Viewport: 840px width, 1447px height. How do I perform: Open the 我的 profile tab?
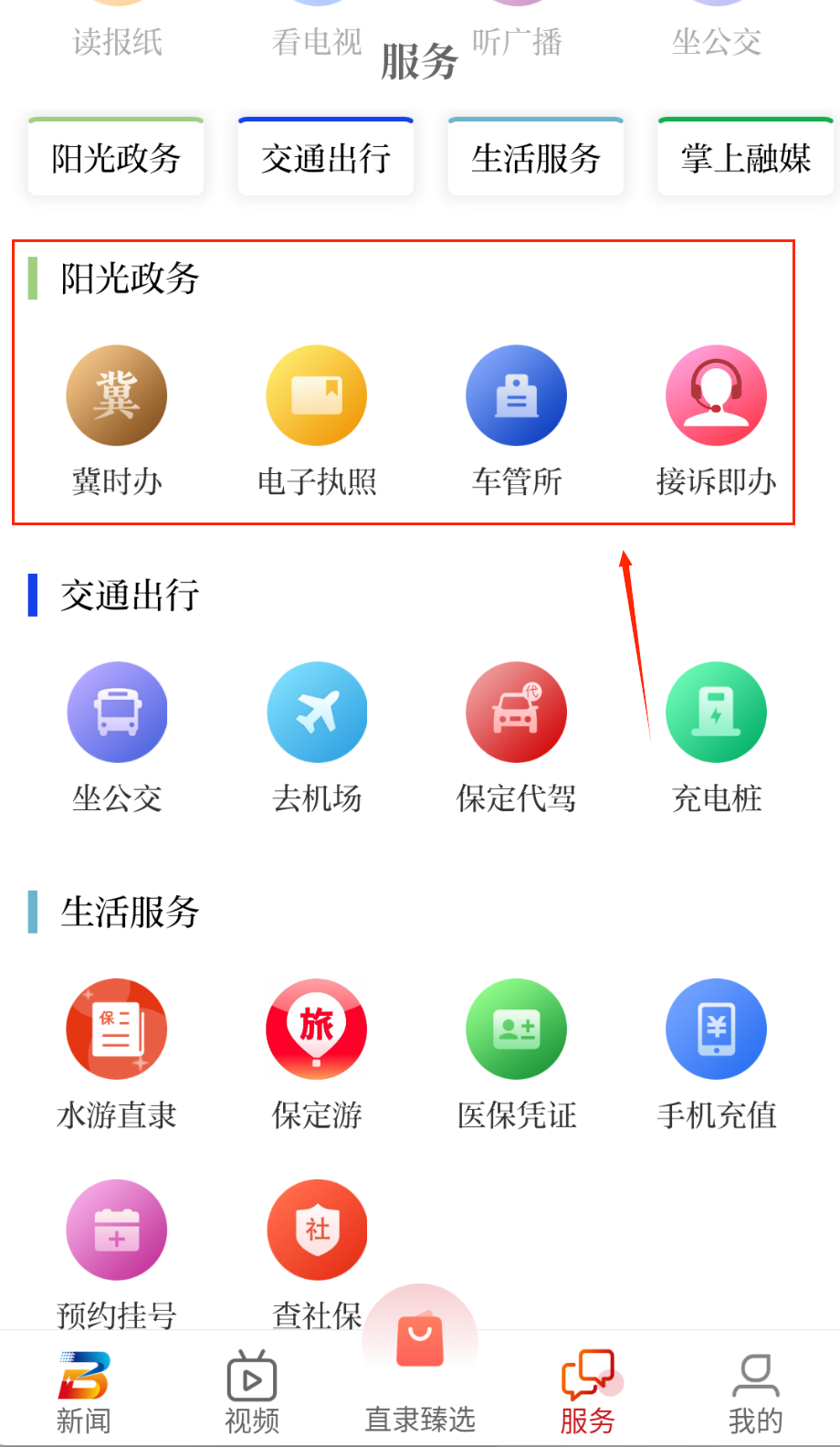pyautogui.click(x=755, y=1393)
